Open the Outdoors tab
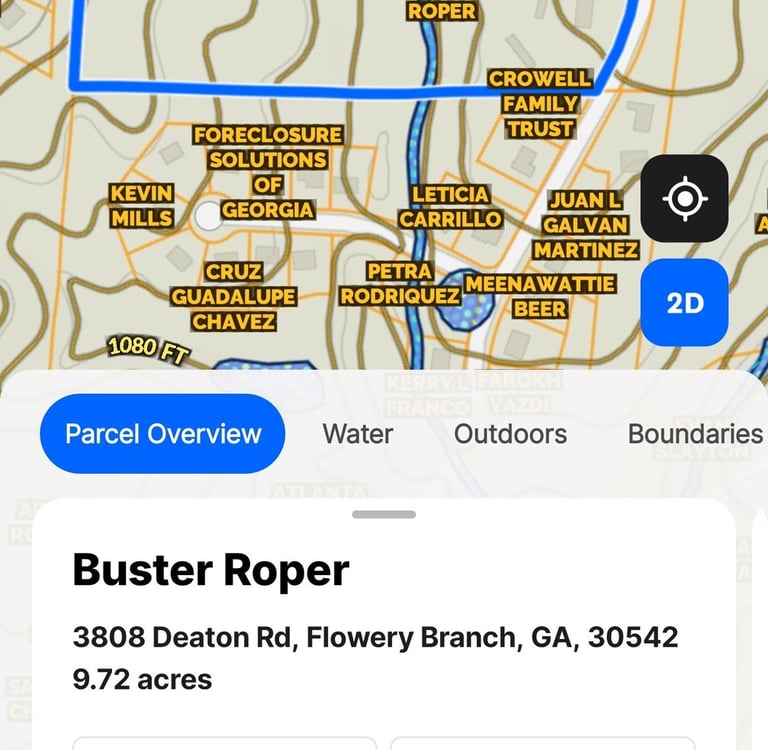The height and width of the screenshot is (750, 768). tap(510, 434)
